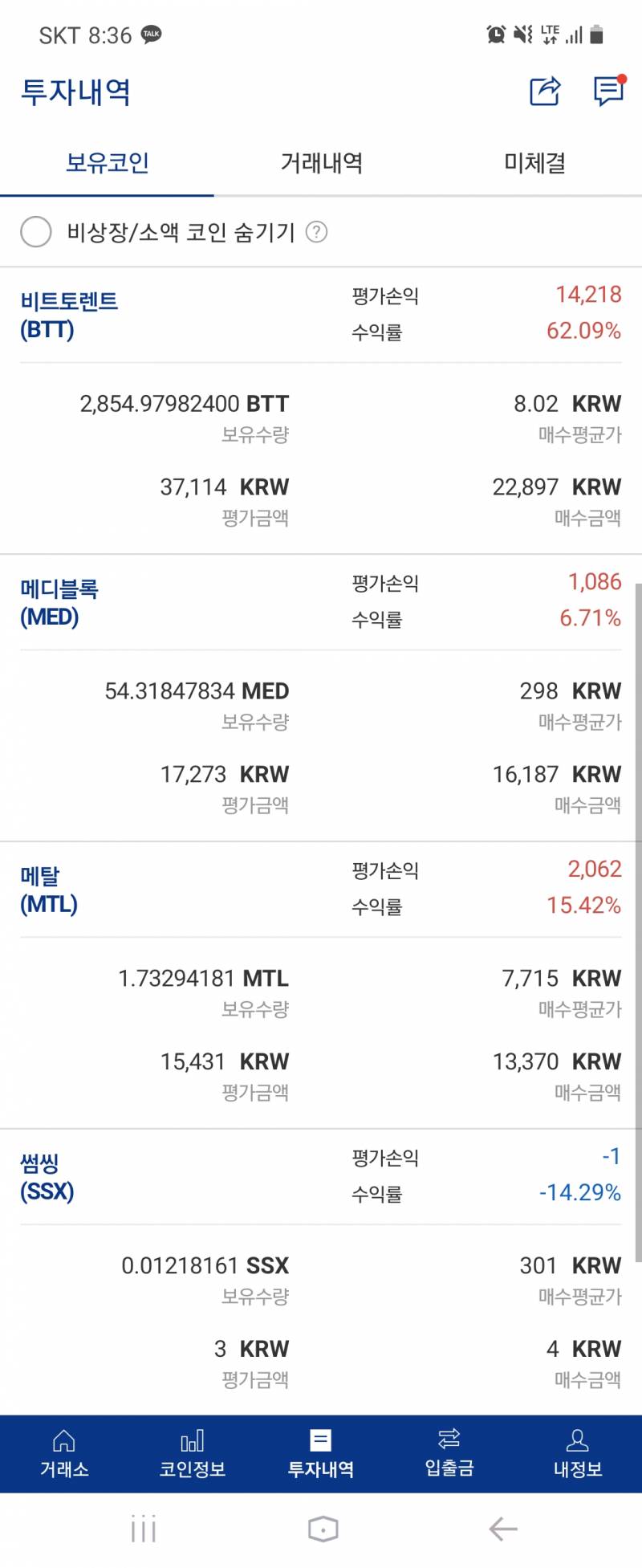Tap the help question mark beside hide option
The width and height of the screenshot is (642, 1568).
click(318, 232)
